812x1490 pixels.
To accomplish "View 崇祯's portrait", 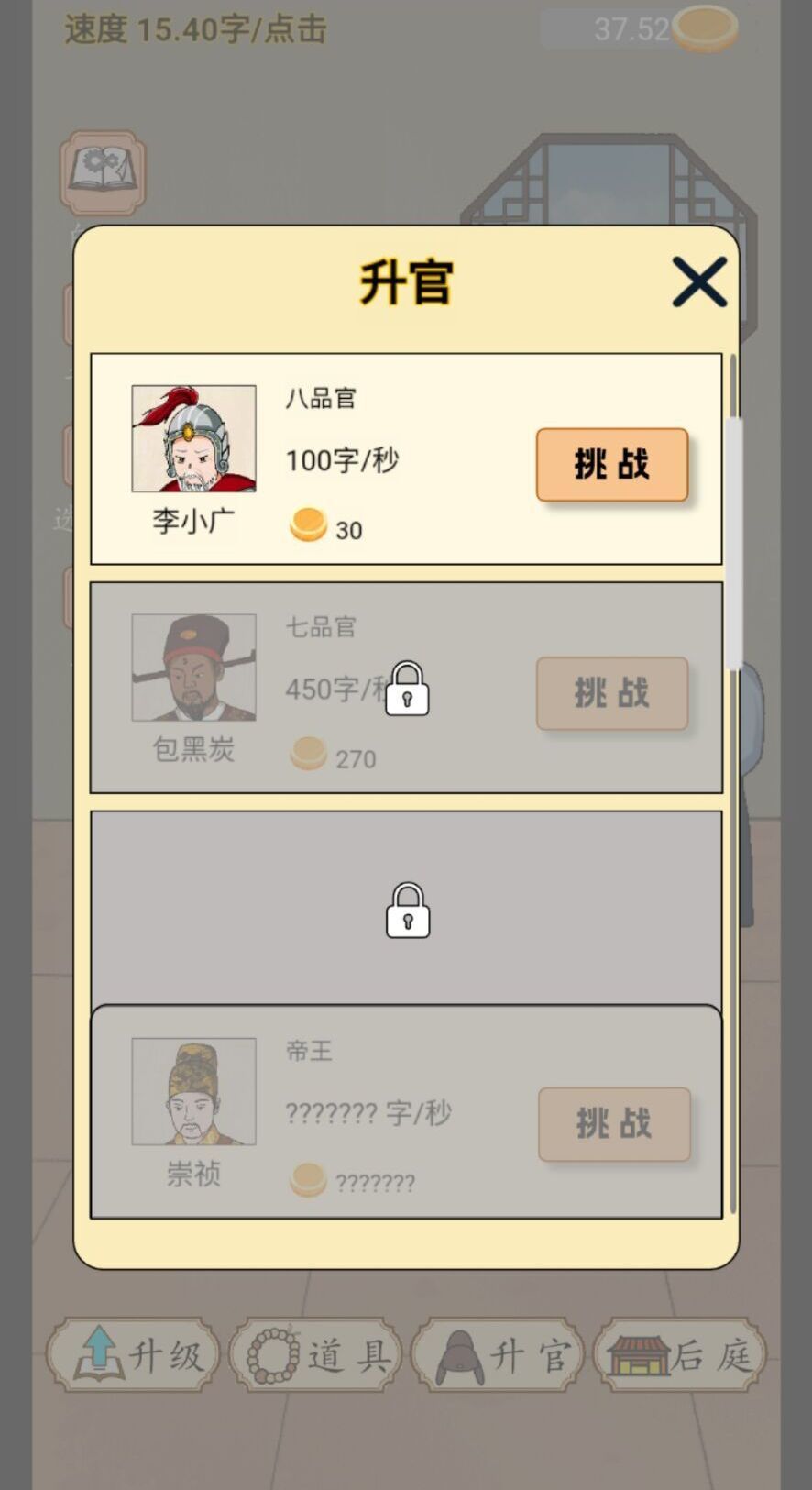I will coord(192,1091).
